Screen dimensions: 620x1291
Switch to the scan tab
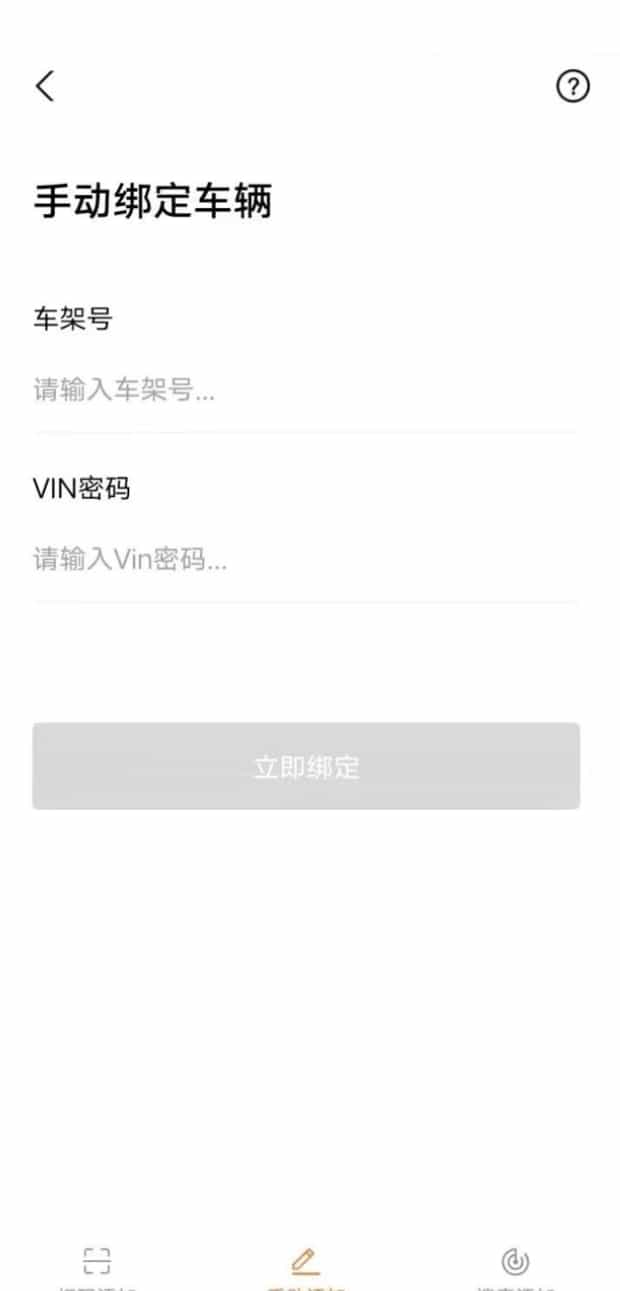(x=97, y=1266)
